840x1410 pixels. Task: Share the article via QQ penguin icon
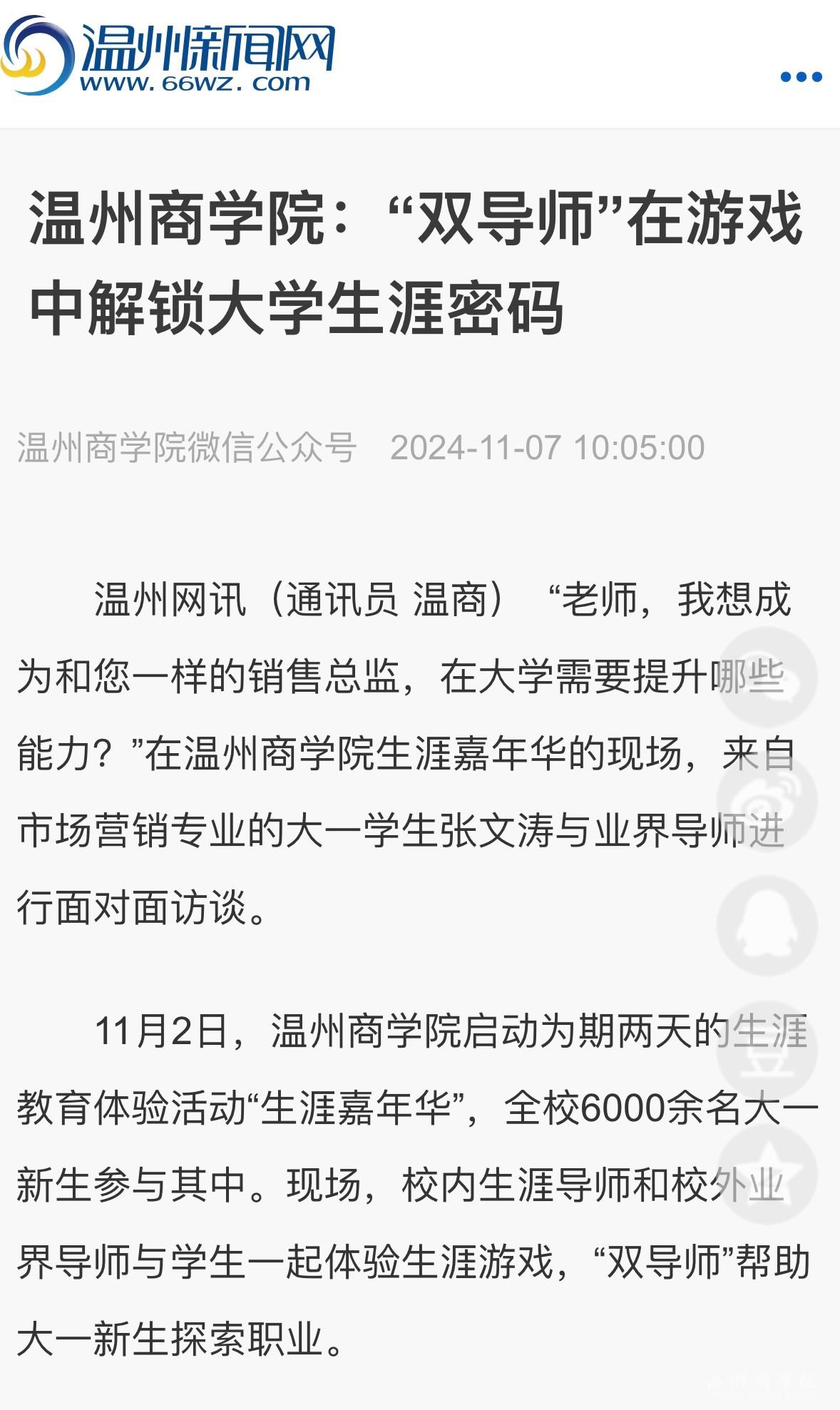click(x=767, y=926)
